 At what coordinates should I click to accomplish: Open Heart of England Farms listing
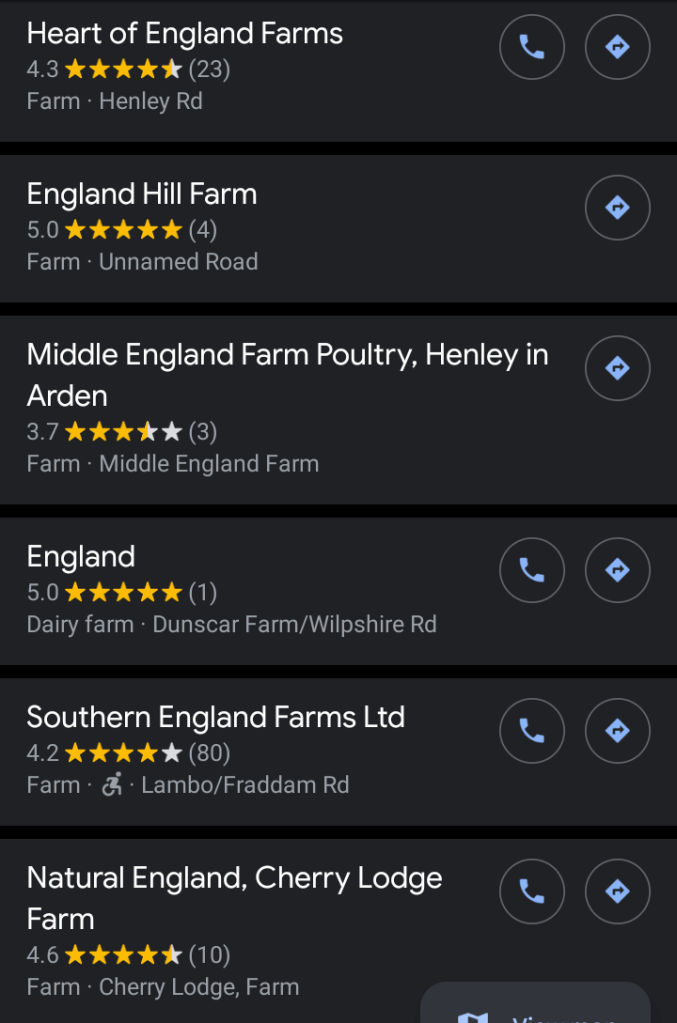pyautogui.click(x=185, y=34)
